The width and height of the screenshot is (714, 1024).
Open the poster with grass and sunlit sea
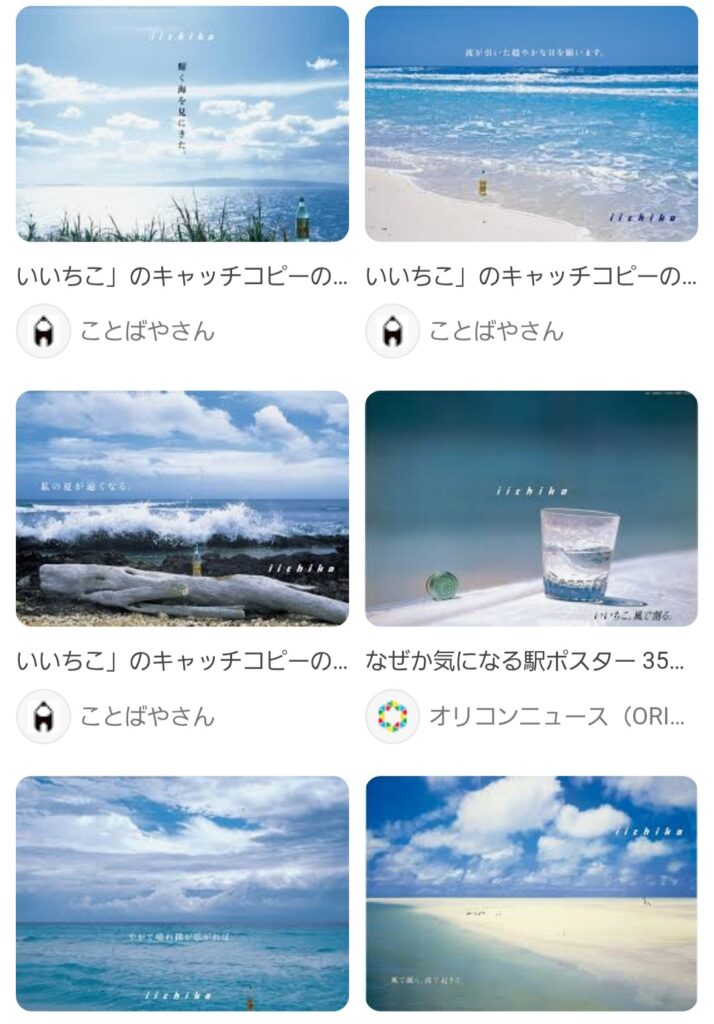pyautogui.click(x=182, y=124)
